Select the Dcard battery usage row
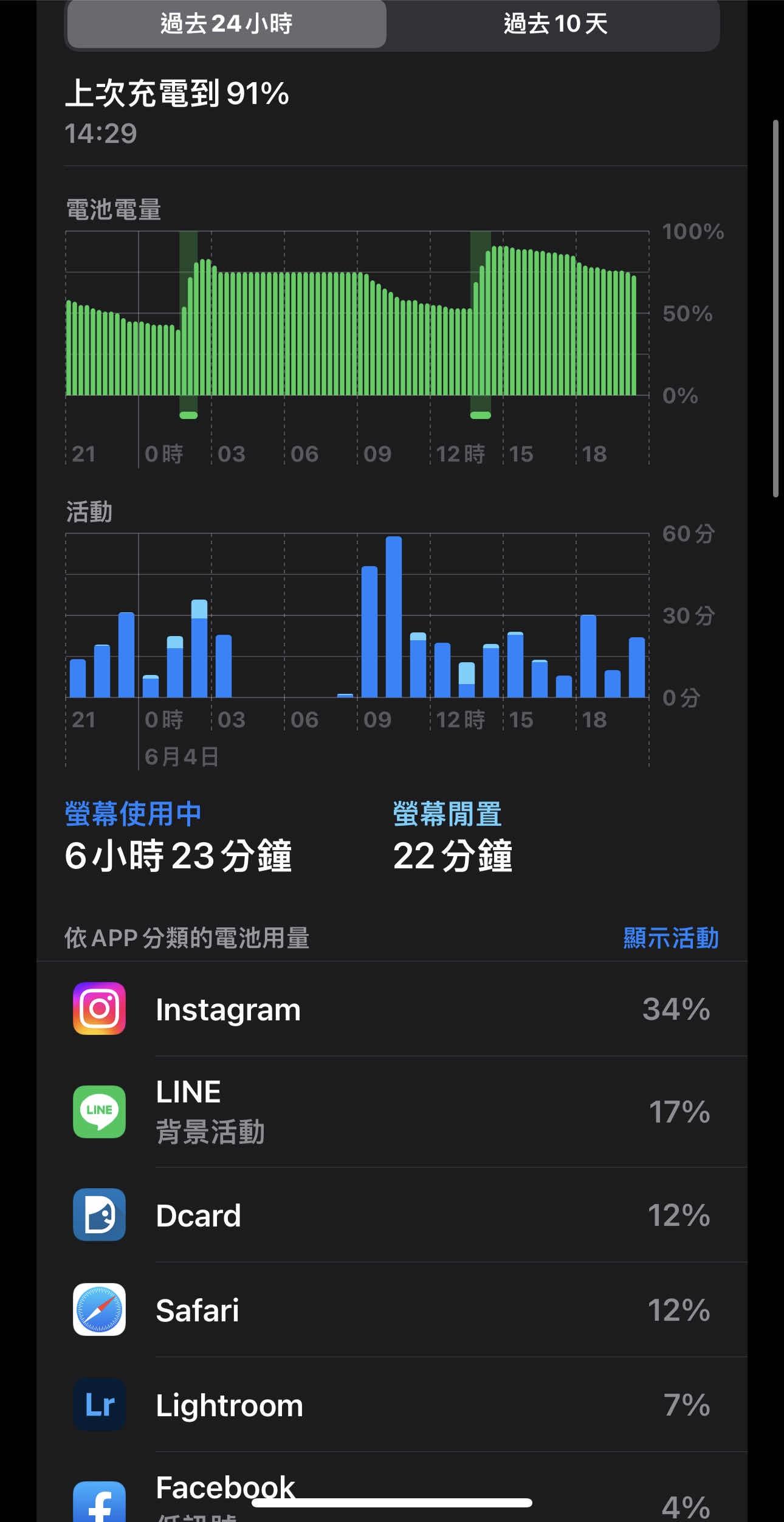This screenshot has width=784, height=1522. (392, 1215)
